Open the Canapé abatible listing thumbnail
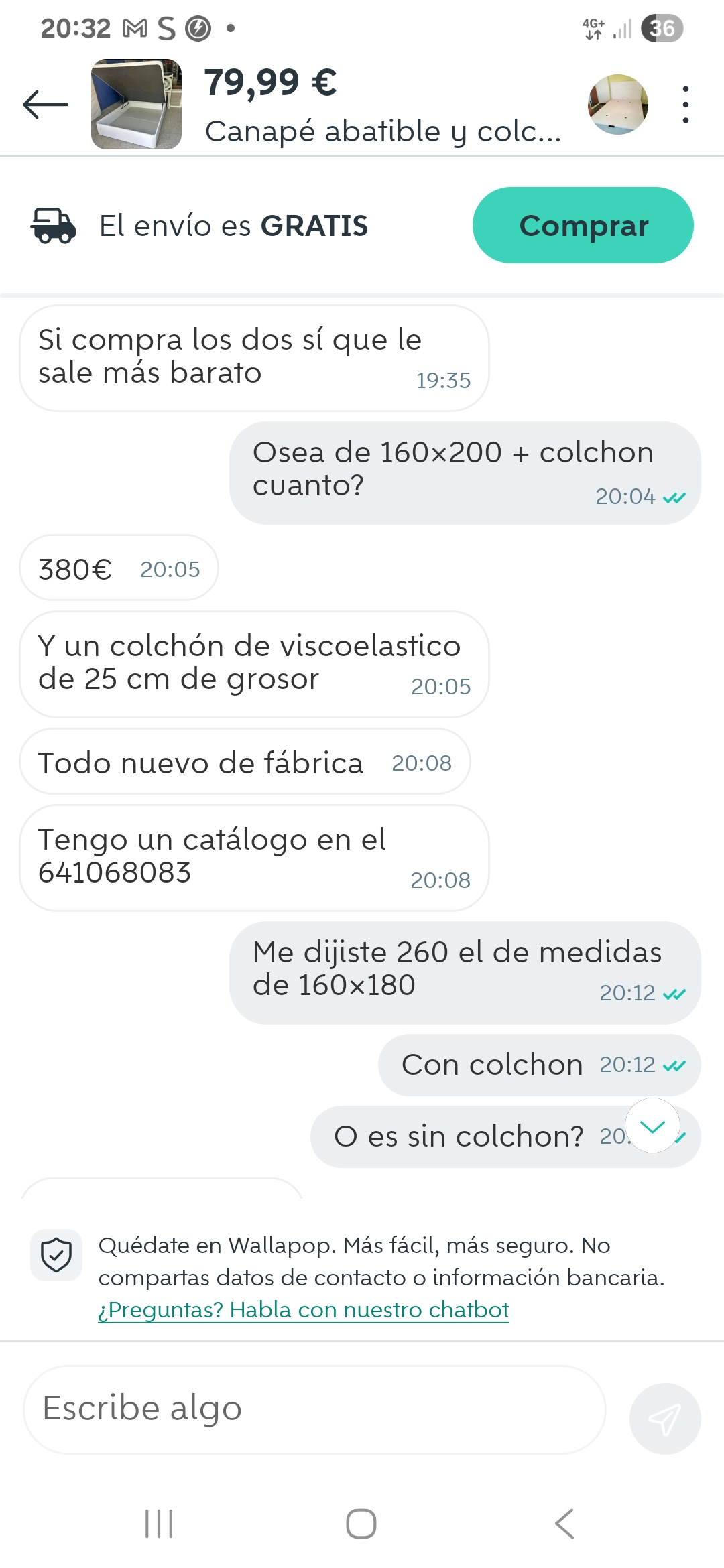Image resolution: width=724 pixels, height=1568 pixels. coord(136,104)
